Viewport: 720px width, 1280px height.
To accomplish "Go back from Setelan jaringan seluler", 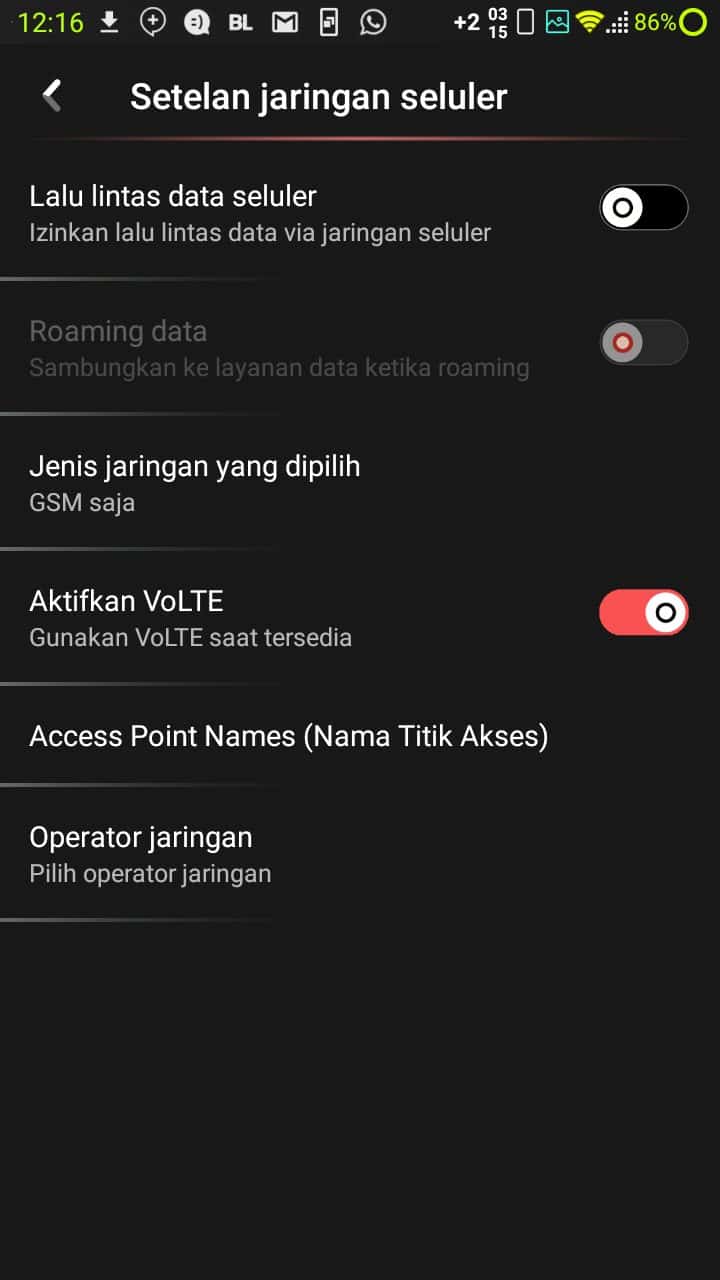I will coord(52,96).
